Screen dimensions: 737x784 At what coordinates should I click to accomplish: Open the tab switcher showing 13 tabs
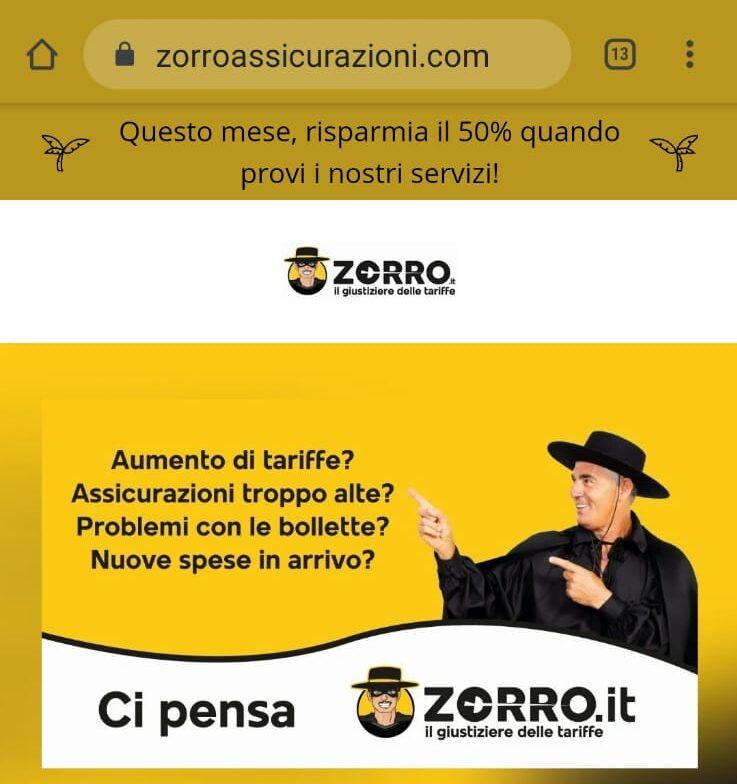coord(620,54)
